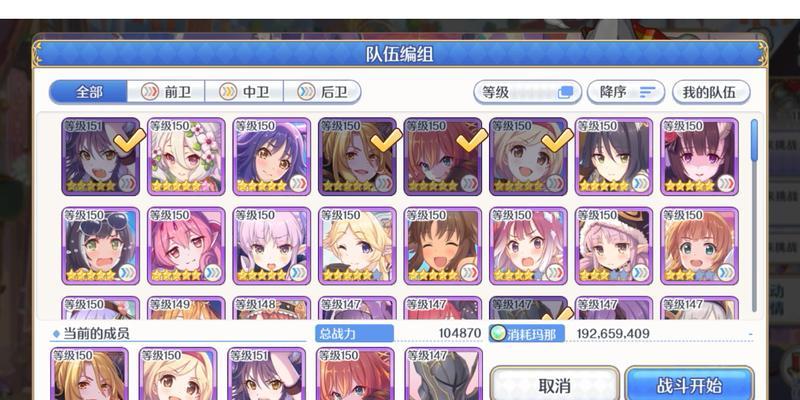800x400 pixels.
Task: Switch to the 后卫 tab
Action: click(322, 92)
